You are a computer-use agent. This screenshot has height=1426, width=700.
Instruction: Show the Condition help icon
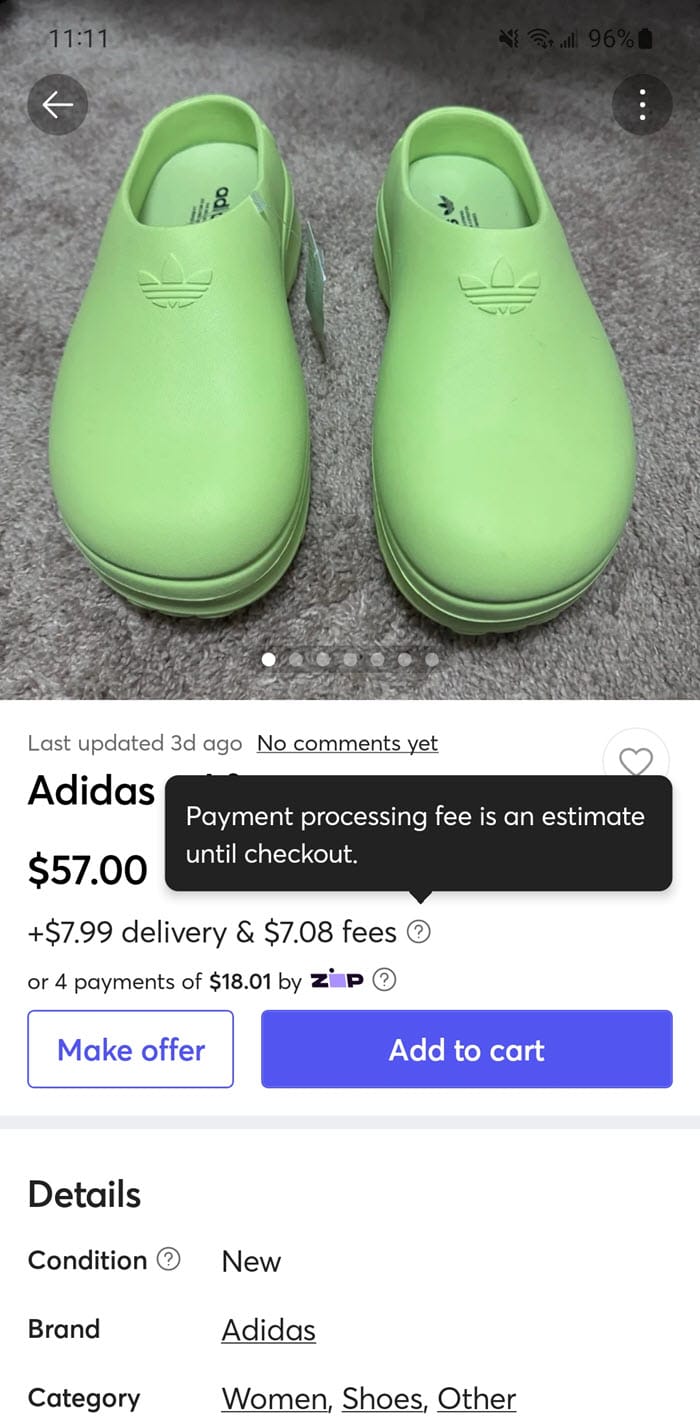tap(170, 1260)
